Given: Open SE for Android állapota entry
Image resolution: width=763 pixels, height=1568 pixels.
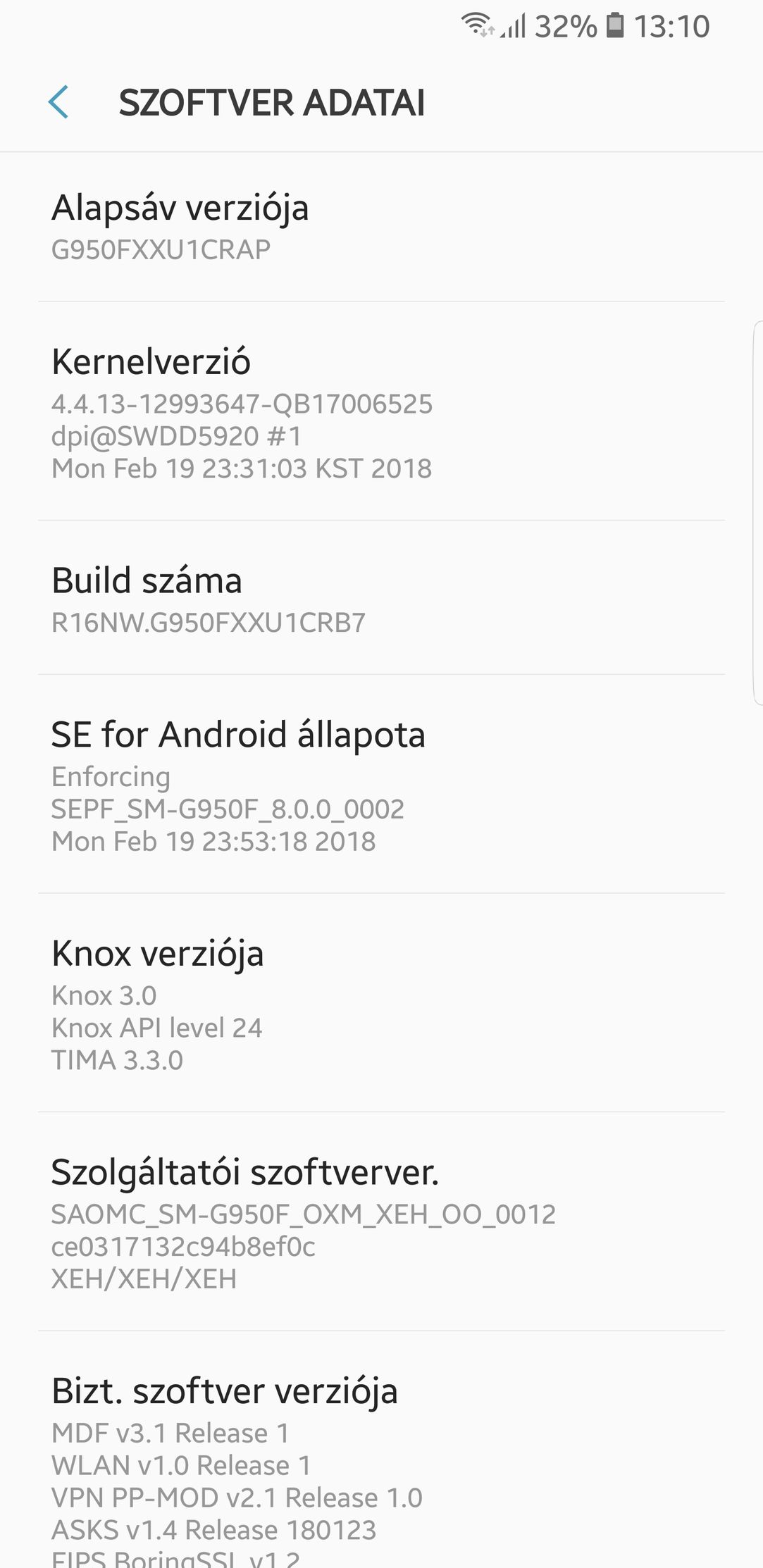Looking at the screenshot, I should pos(381,784).
